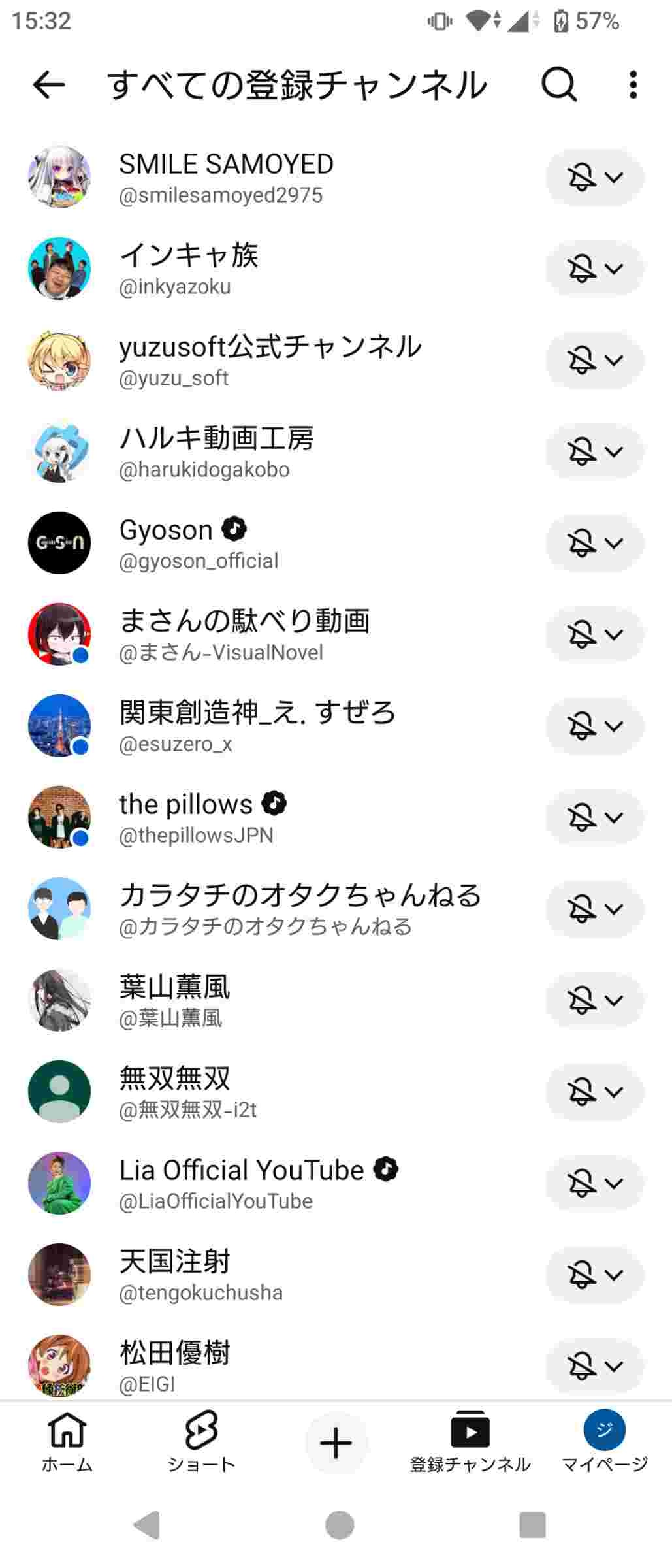Viewport: 672px width, 1568px height.
Task: Expand bell options for まさんの駄べり動画
Action: point(594,634)
